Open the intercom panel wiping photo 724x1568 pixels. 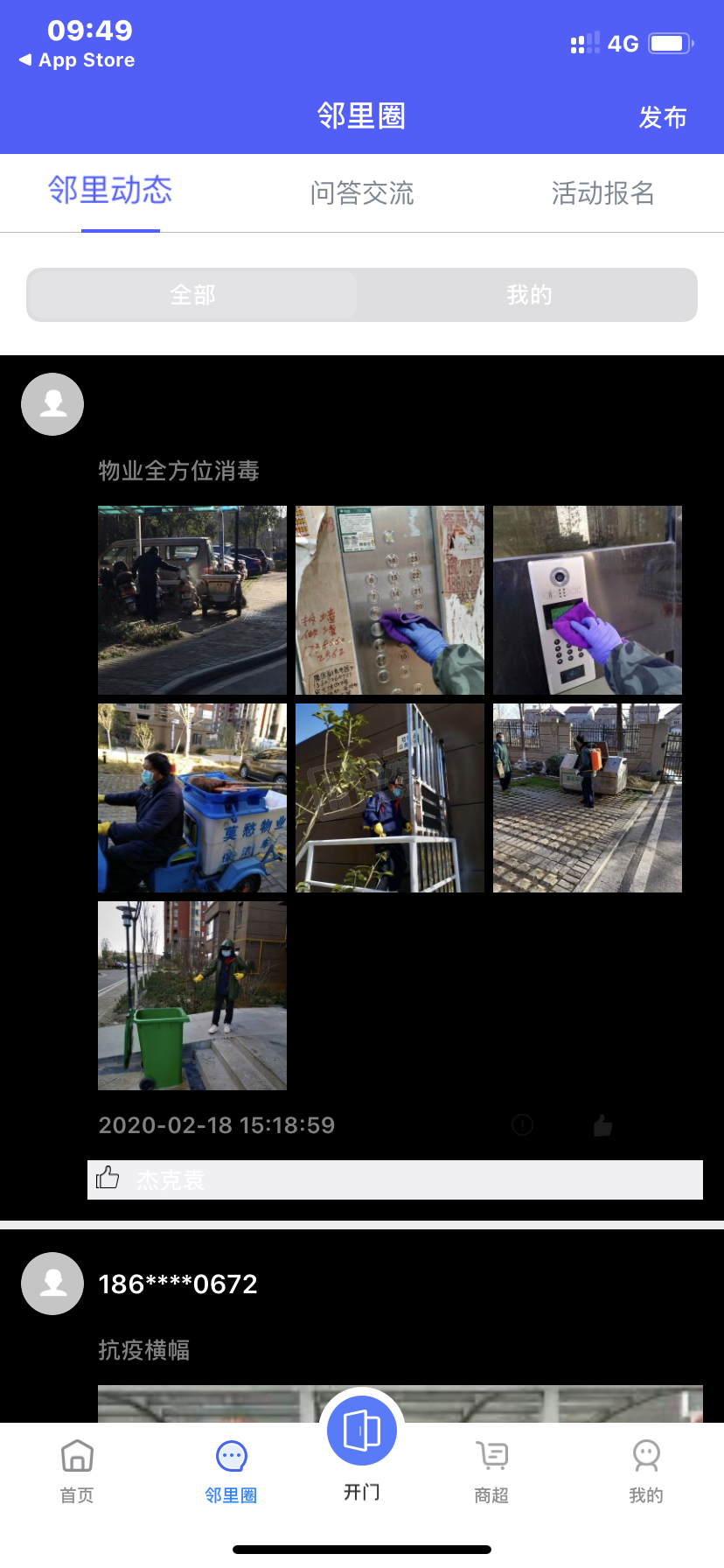(x=588, y=600)
